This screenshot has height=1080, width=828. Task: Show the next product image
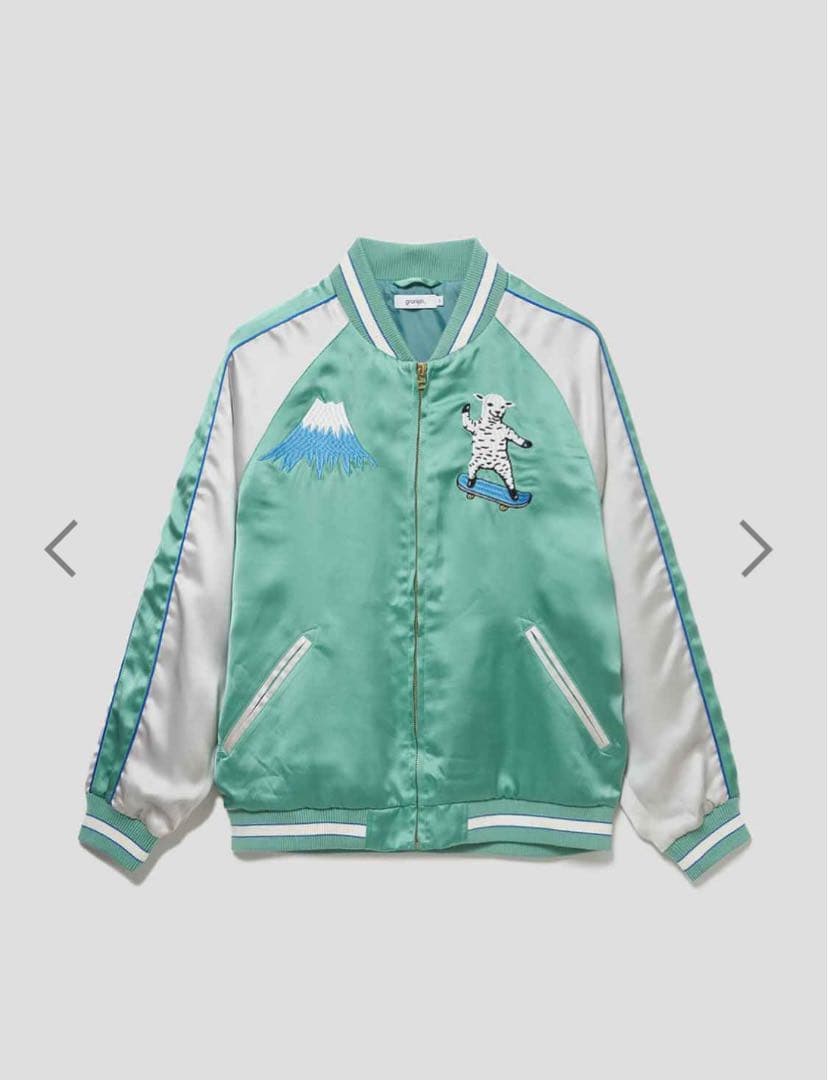point(756,548)
